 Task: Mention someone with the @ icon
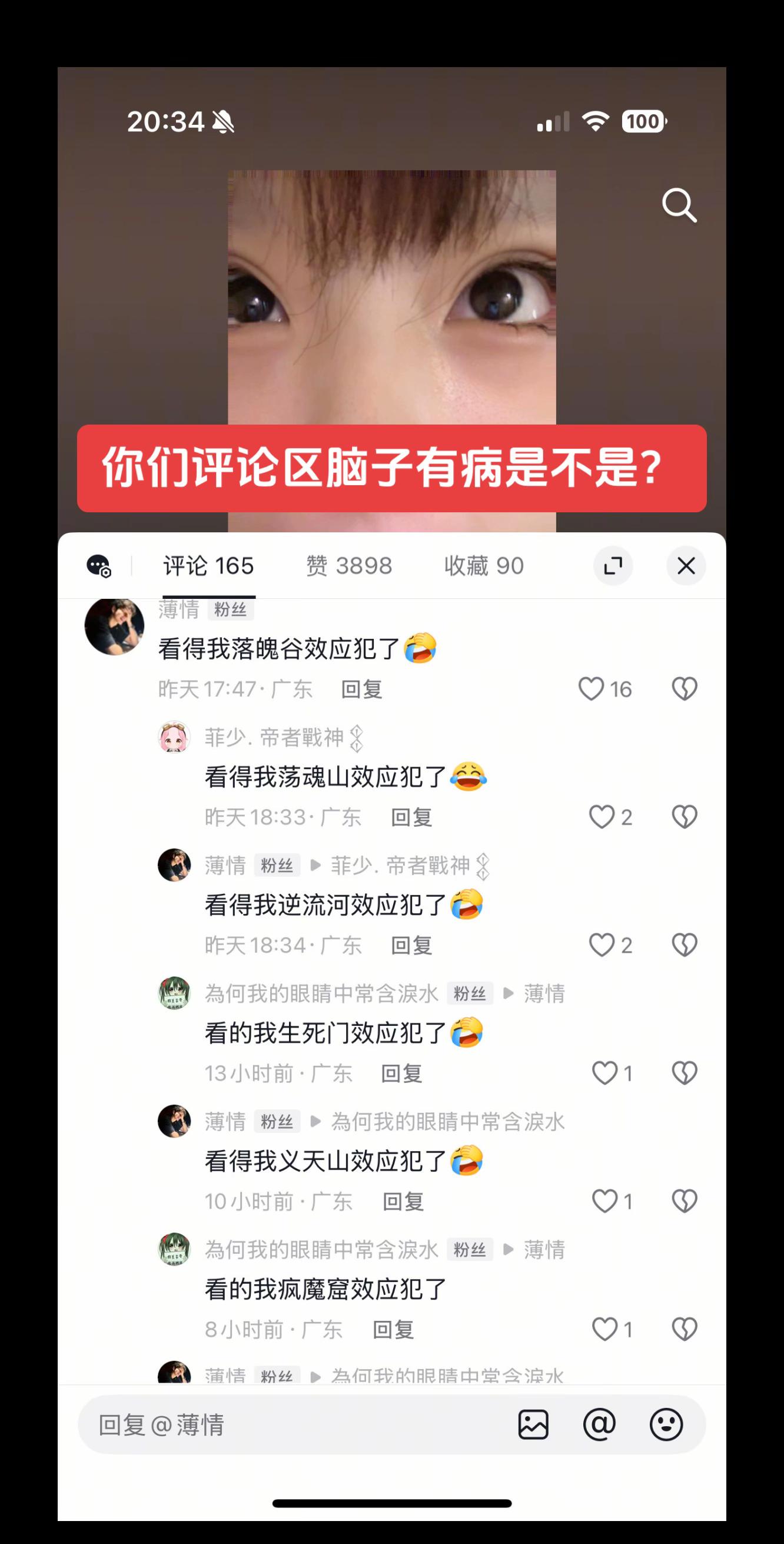click(x=600, y=1424)
